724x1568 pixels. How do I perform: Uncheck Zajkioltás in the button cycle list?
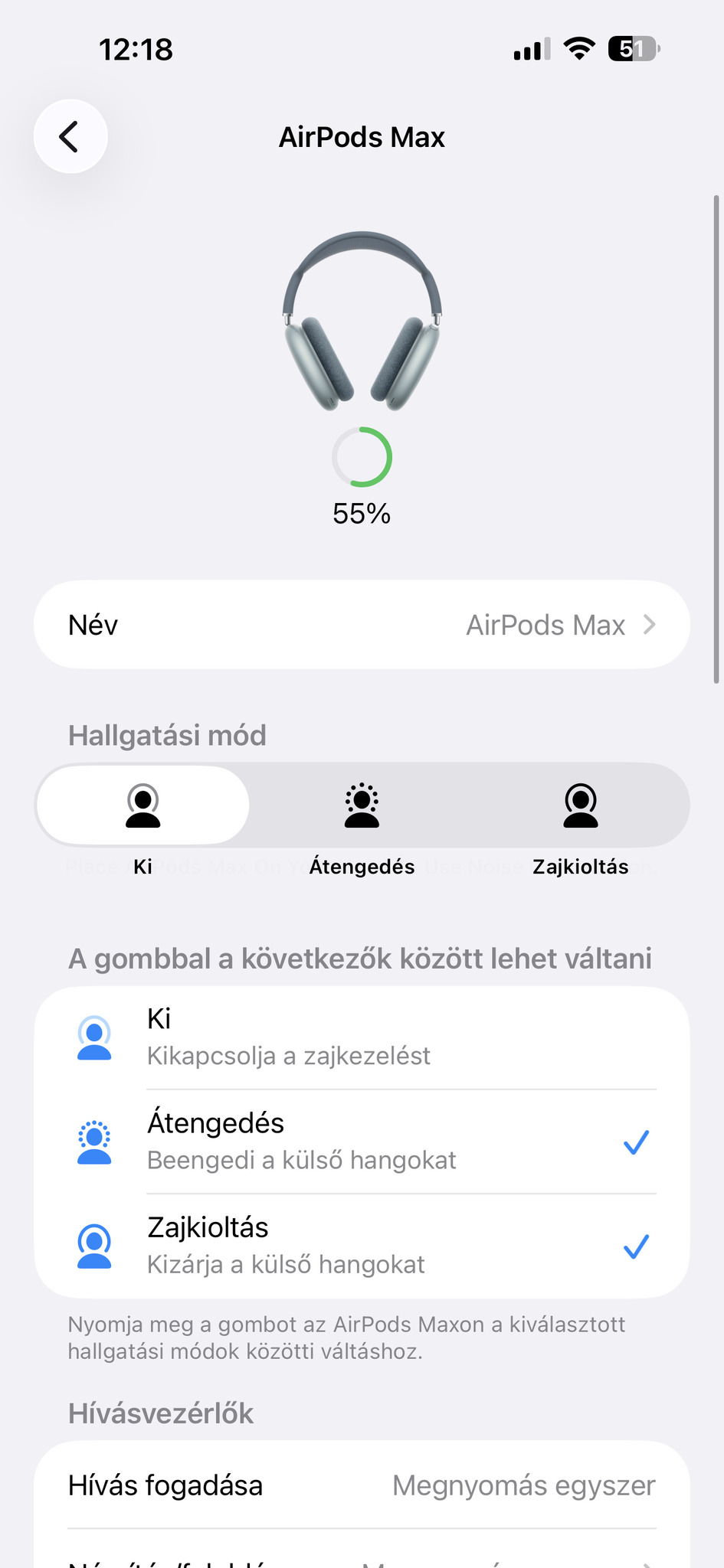362,1246
